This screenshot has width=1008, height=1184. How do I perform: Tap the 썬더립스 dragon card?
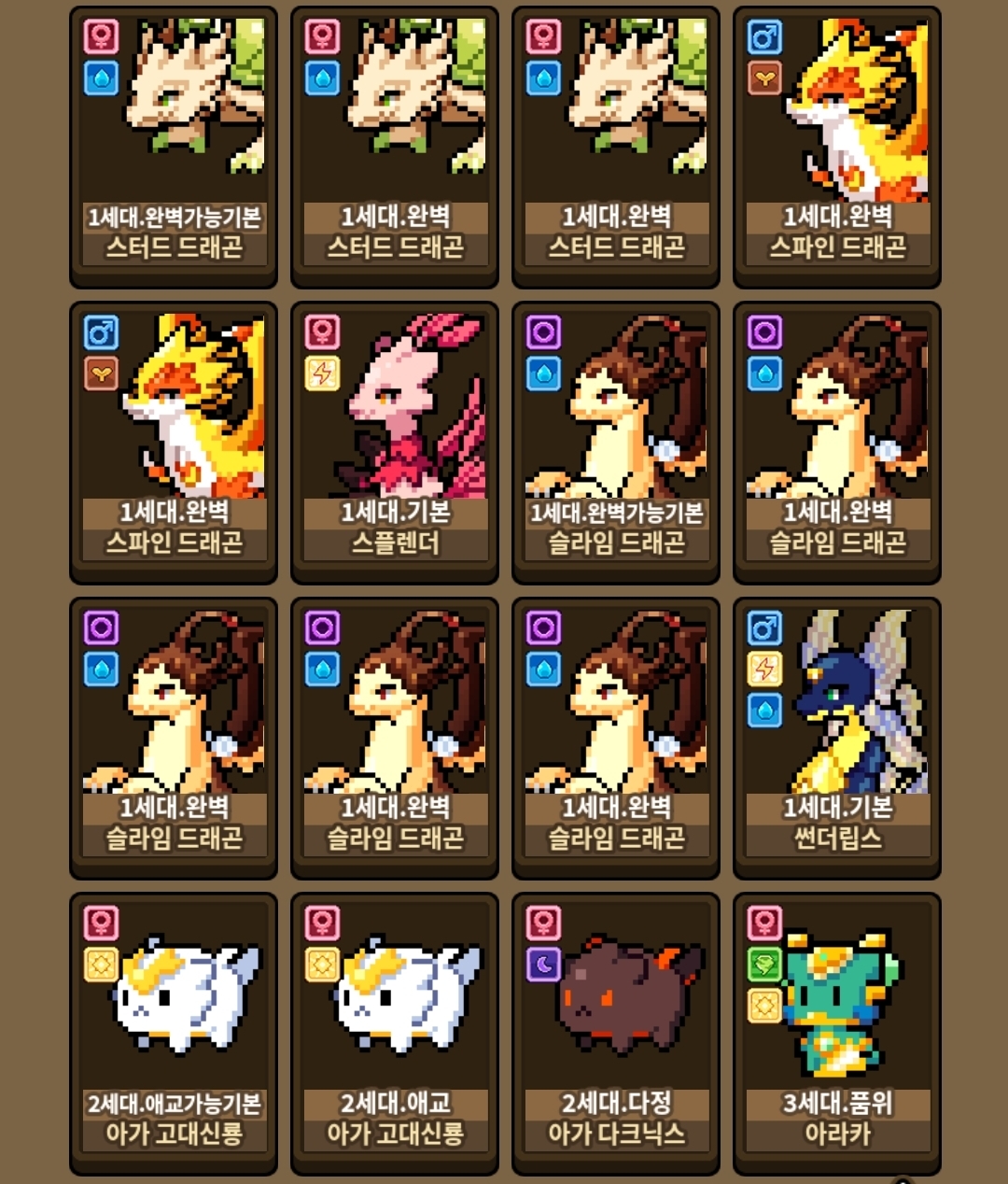coord(837,738)
